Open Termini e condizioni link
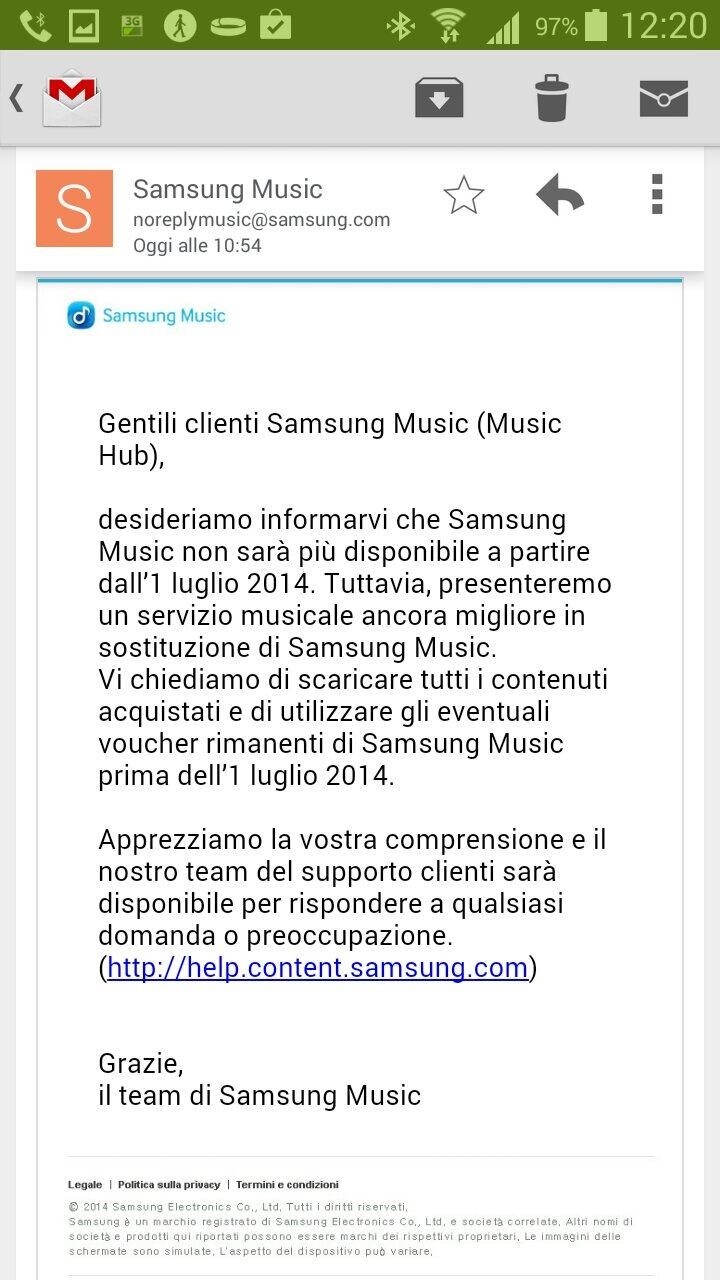This screenshot has height=1280, width=720. click(x=287, y=1185)
